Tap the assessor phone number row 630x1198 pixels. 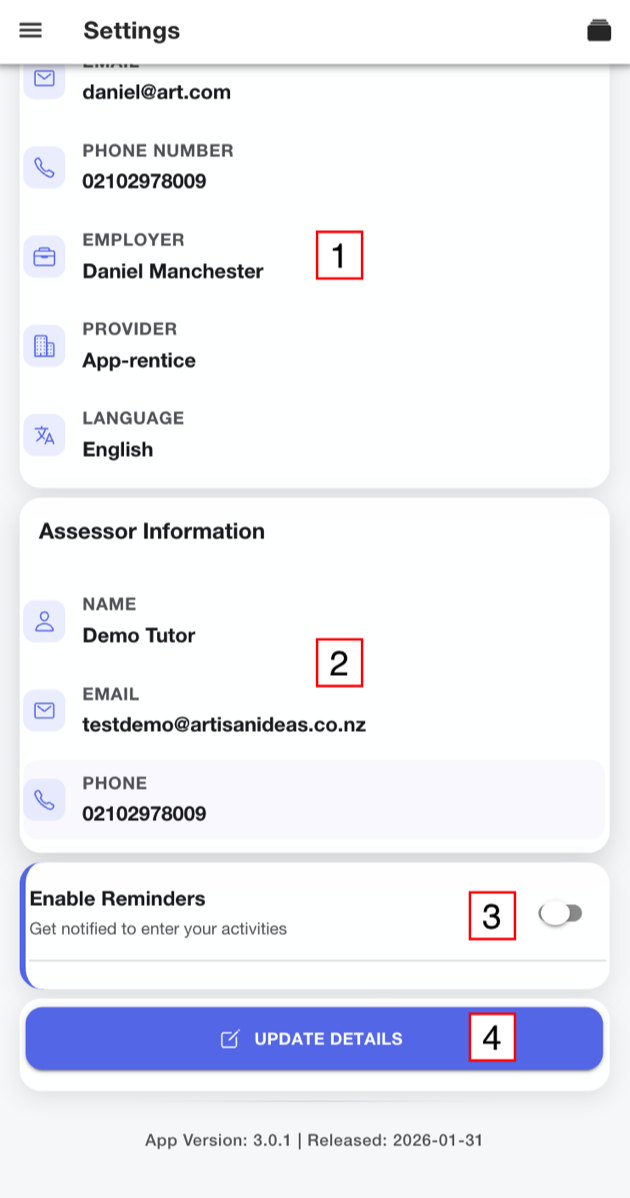click(x=315, y=799)
